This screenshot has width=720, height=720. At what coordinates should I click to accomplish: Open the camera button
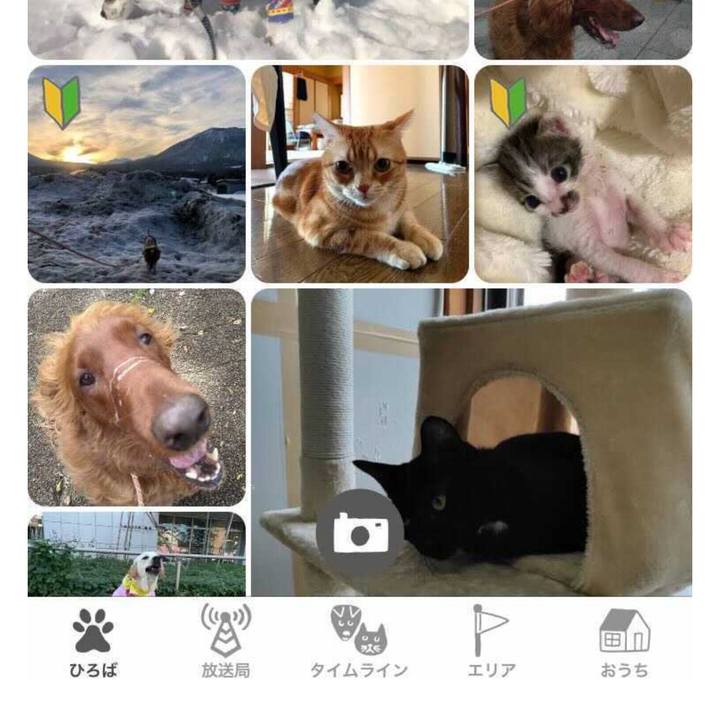tap(360, 534)
